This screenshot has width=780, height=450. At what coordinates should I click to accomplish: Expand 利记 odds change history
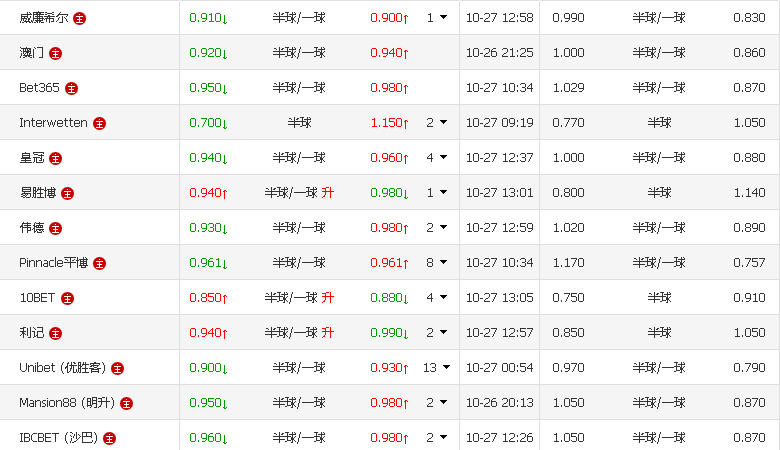coord(437,333)
